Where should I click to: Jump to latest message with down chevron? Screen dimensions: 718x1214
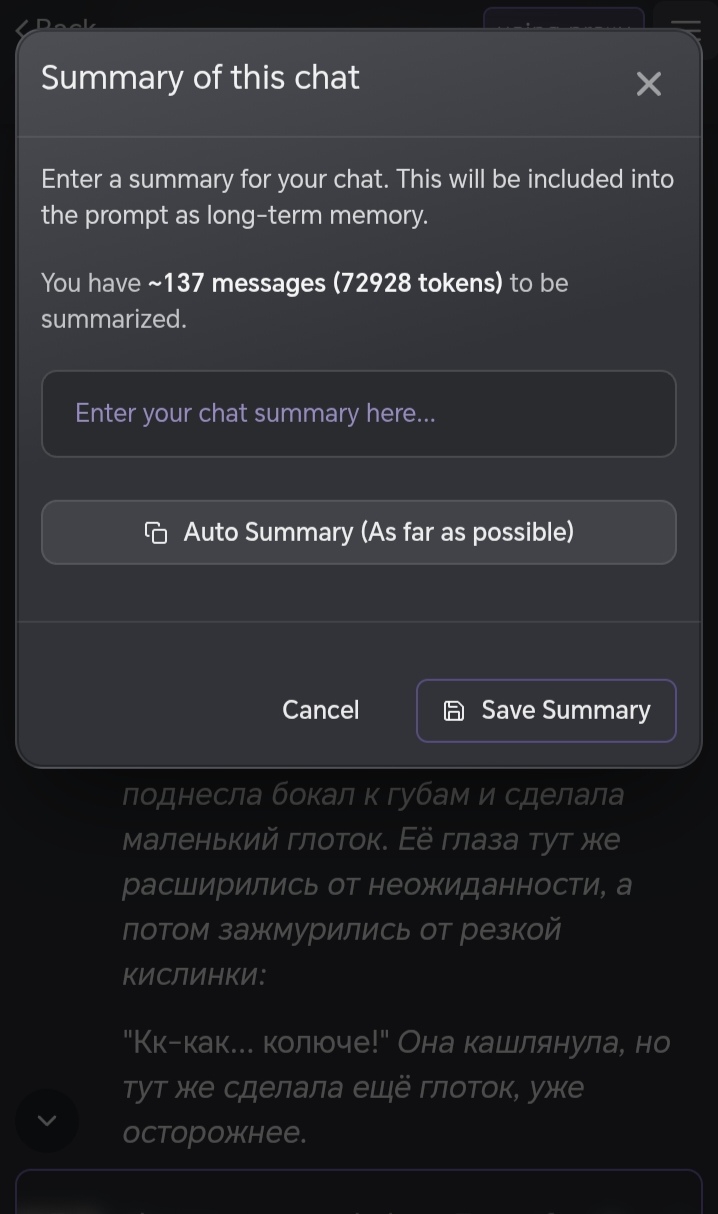(x=47, y=1120)
